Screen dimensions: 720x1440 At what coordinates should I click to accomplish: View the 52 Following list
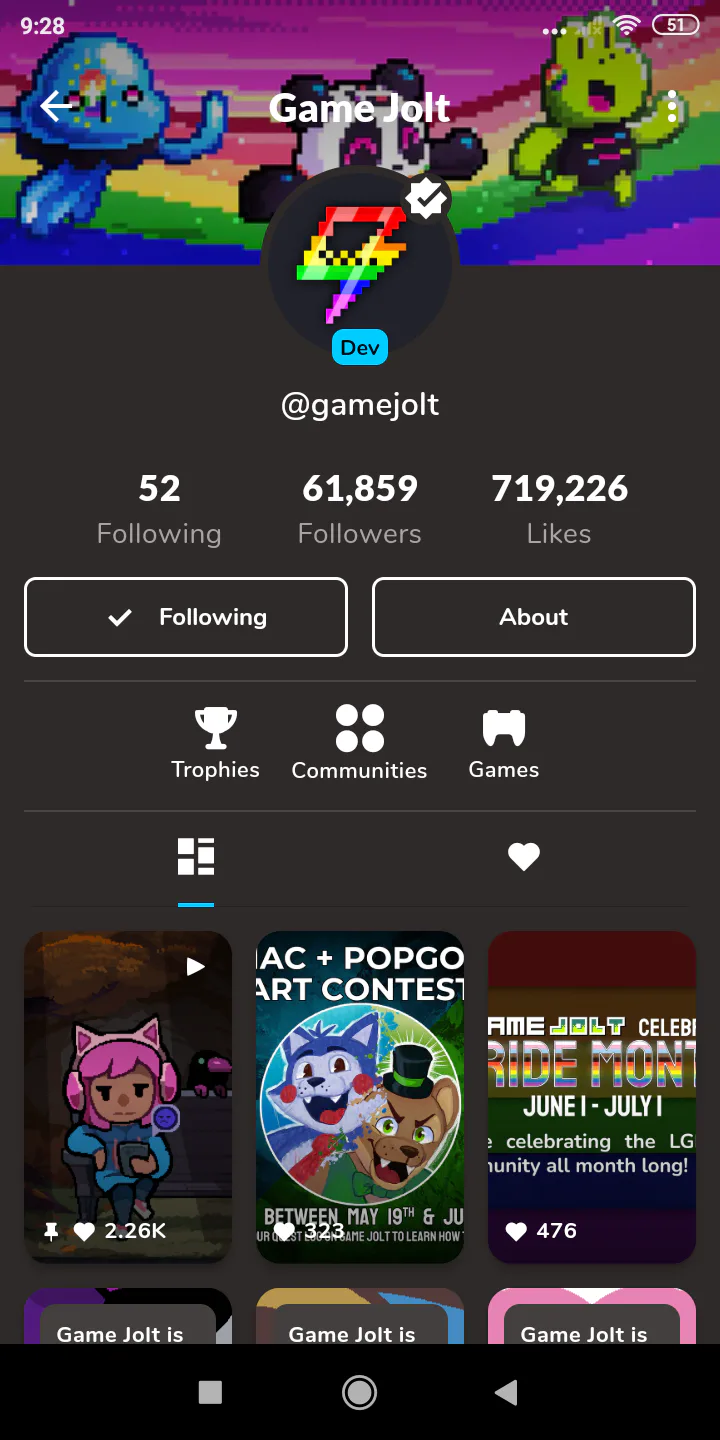pyautogui.click(x=159, y=509)
